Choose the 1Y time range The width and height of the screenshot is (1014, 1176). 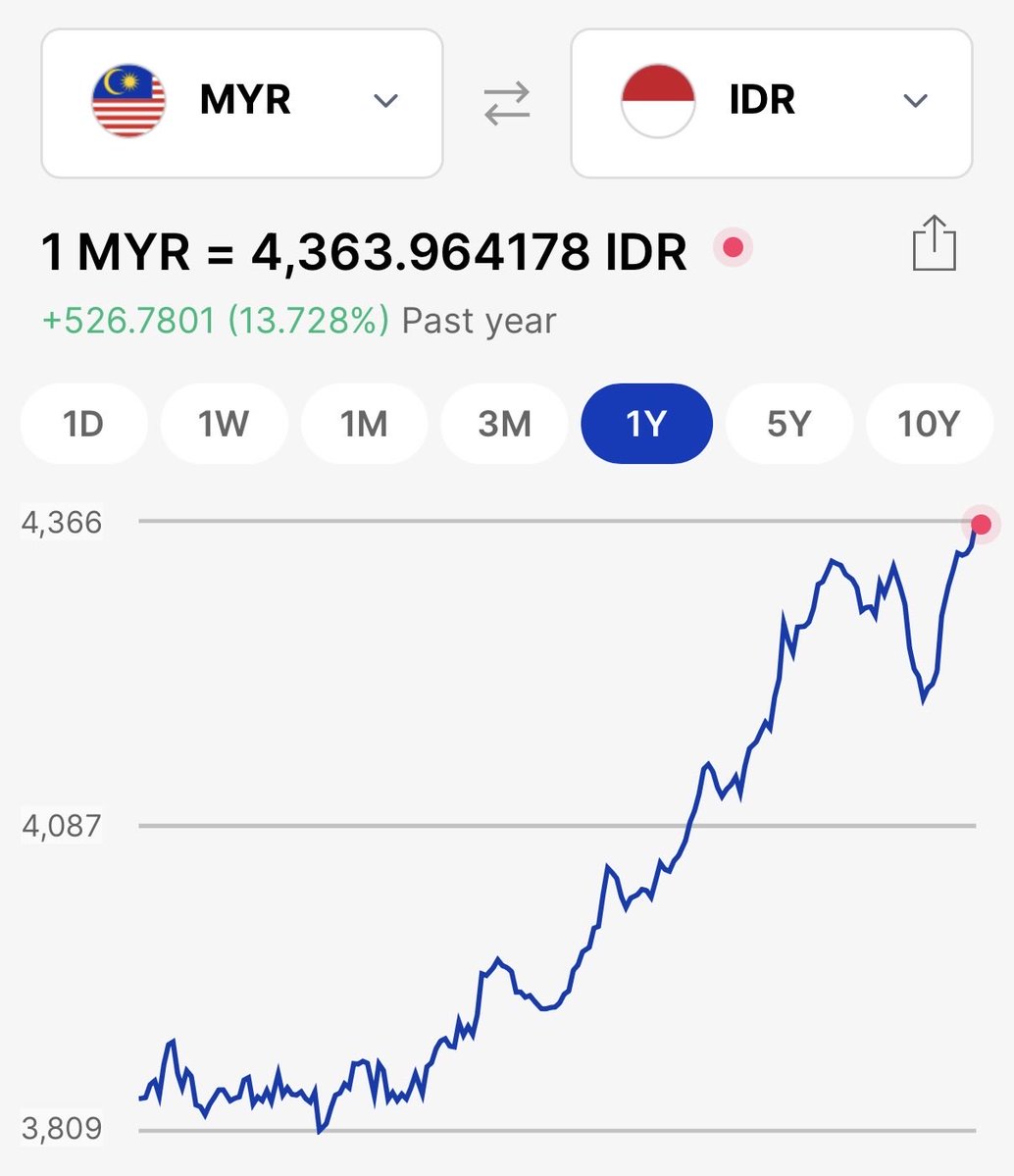[x=646, y=424]
